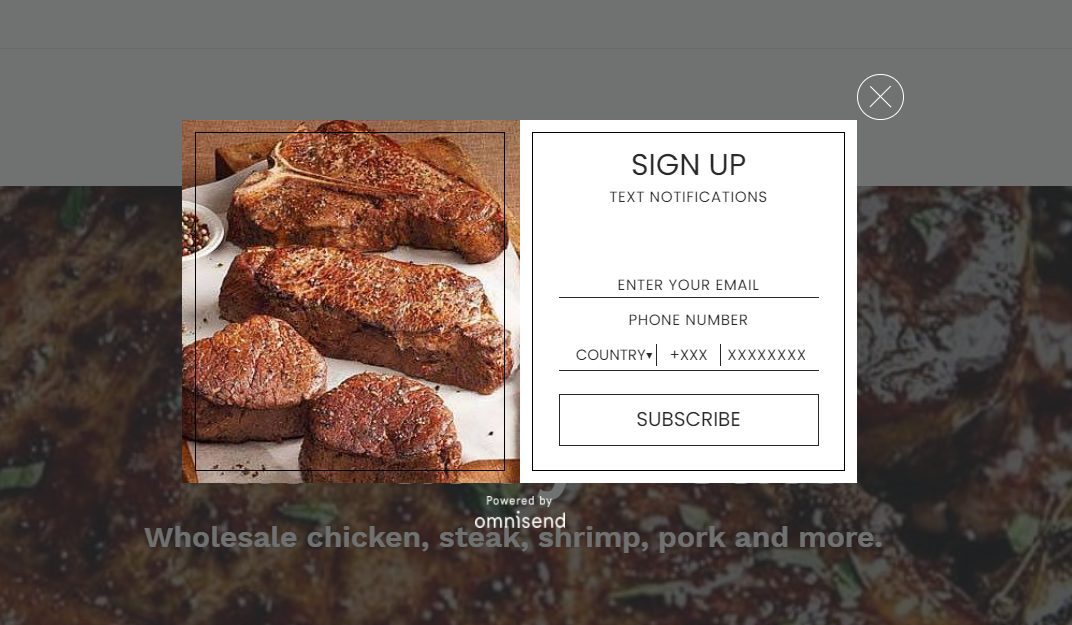Viewport: 1072px width, 625px height.
Task: Tap the Enter Your Email field
Action: click(x=688, y=285)
